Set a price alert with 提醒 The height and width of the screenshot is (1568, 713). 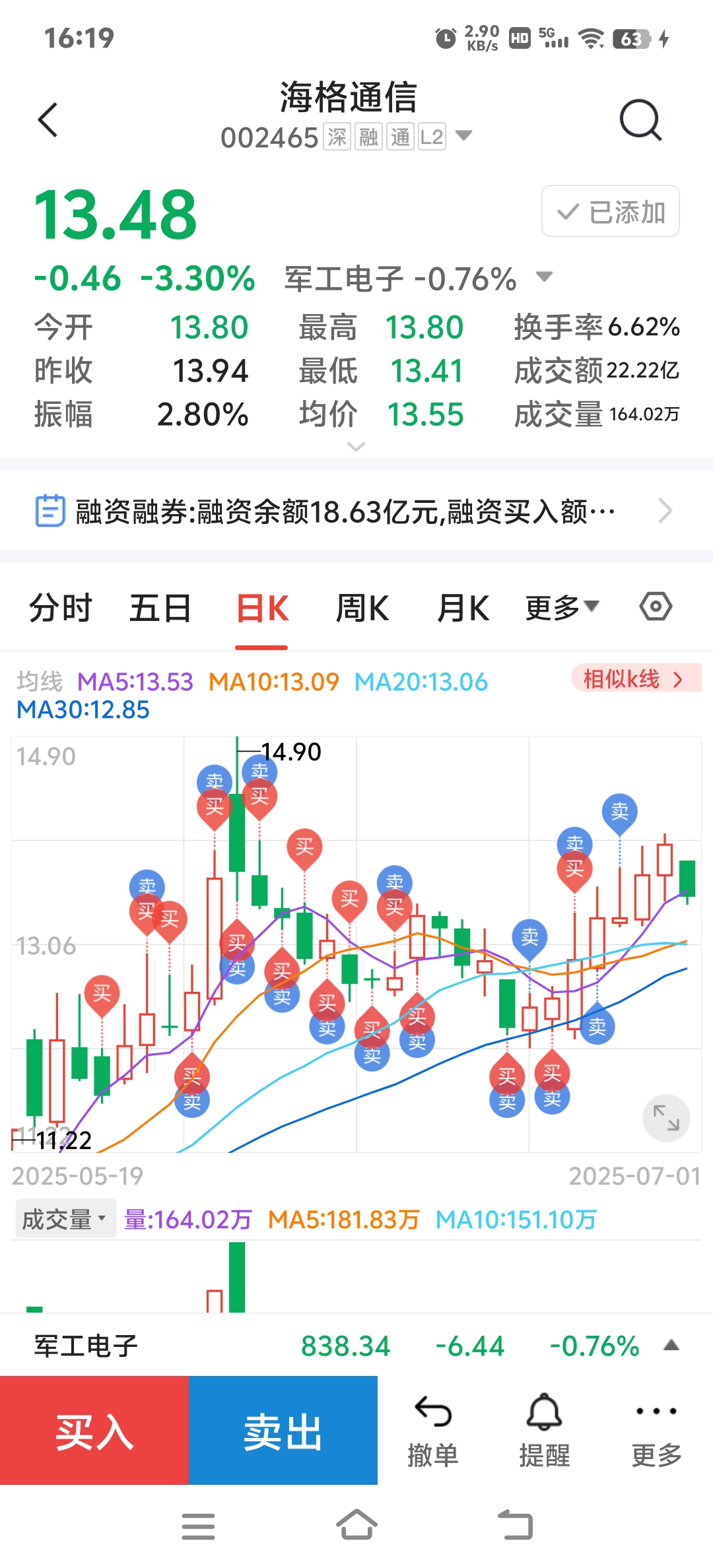pos(545,1431)
